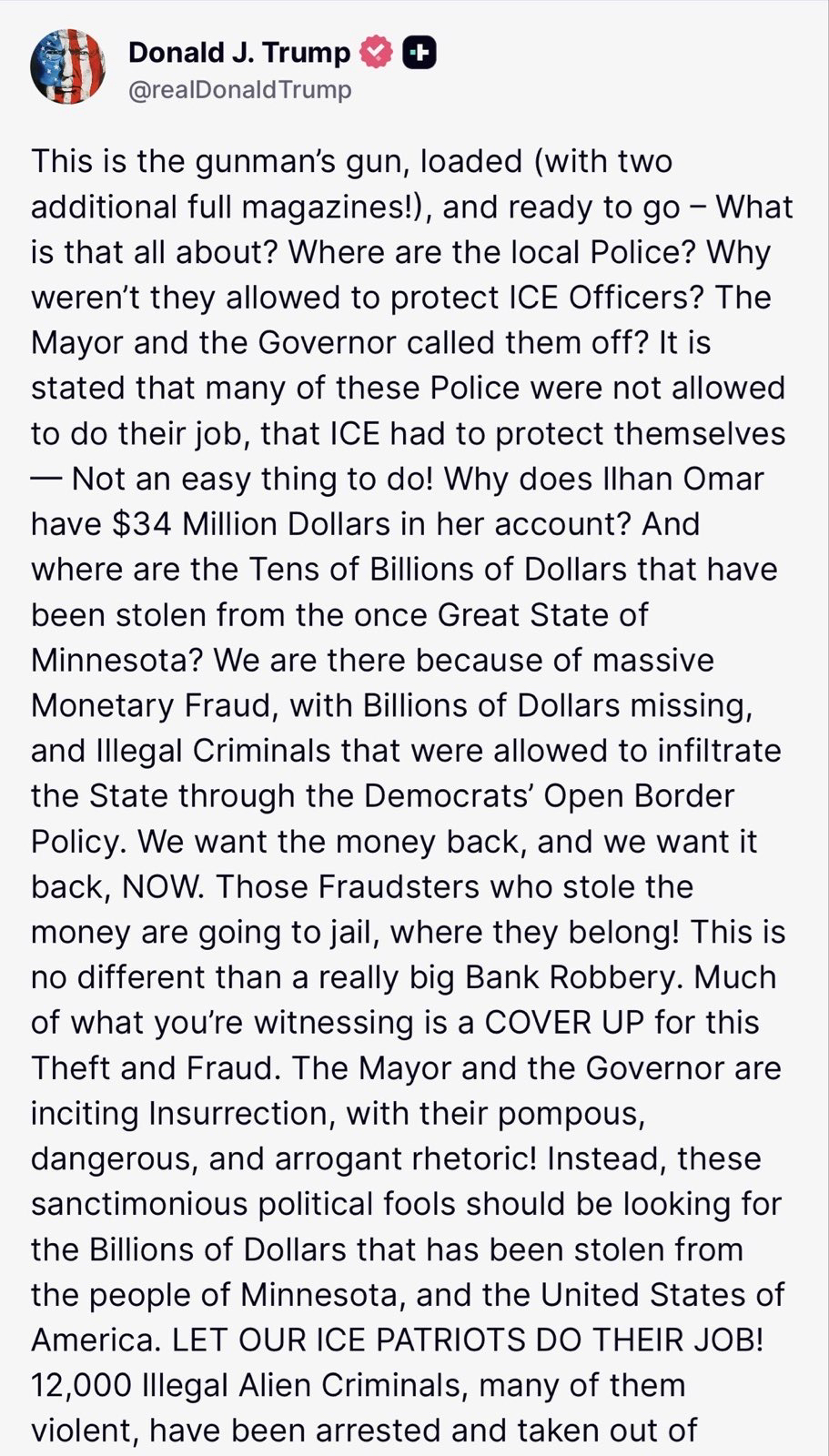This screenshot has height=1456, width=829.
Task: Open the @realDonaldTrump handle
Action: coord(240,90)
